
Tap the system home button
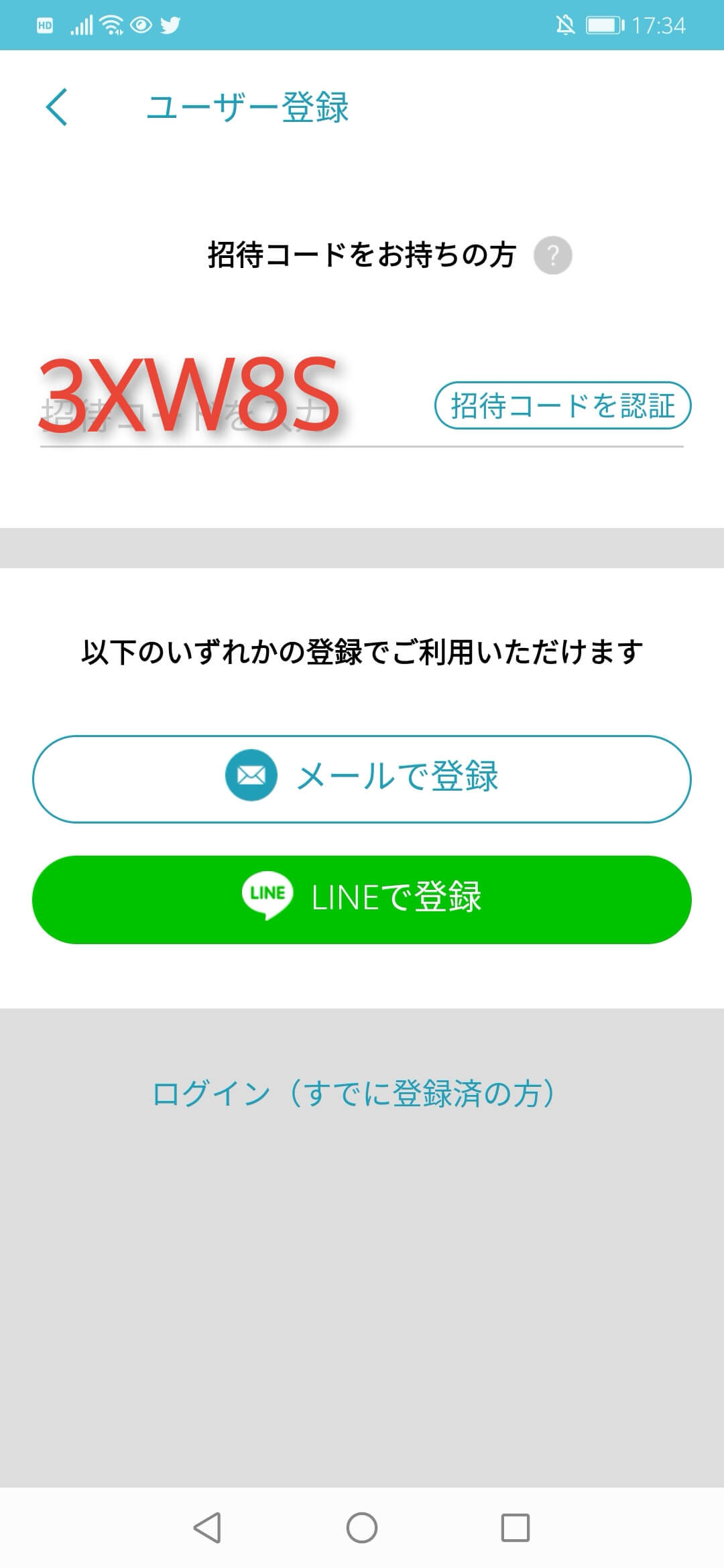362,1528
